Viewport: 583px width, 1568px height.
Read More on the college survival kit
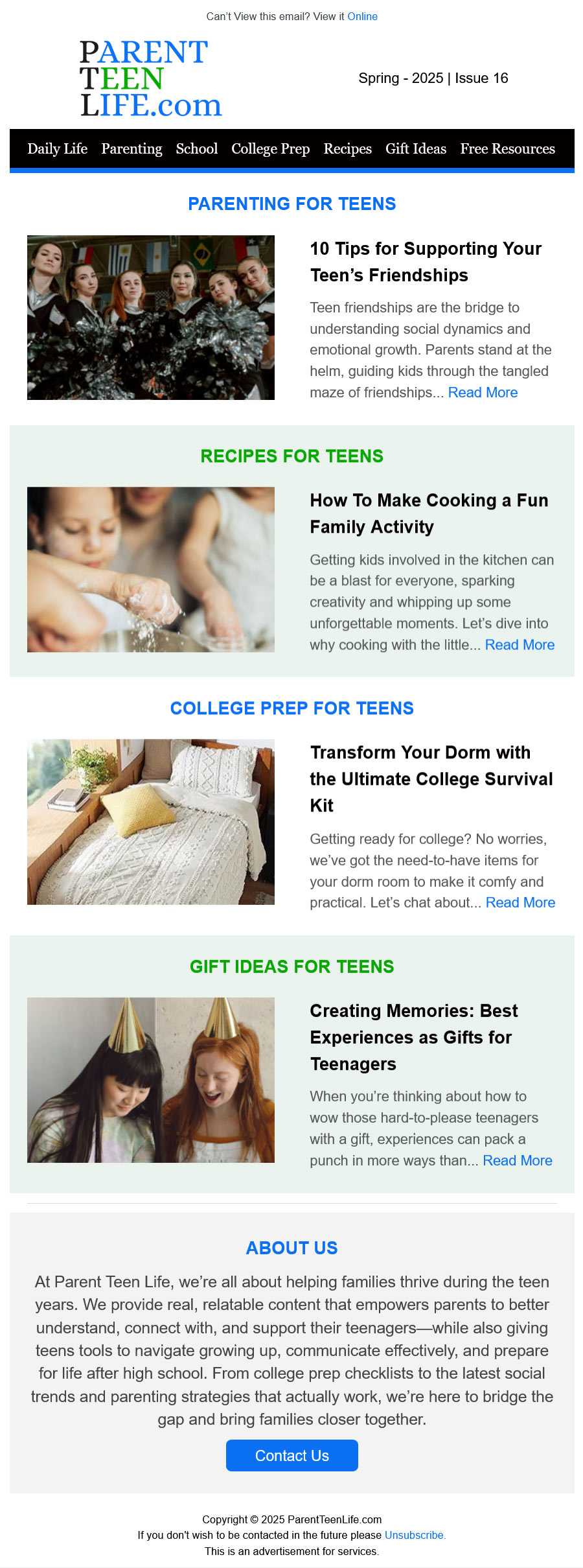pos(520,902)
